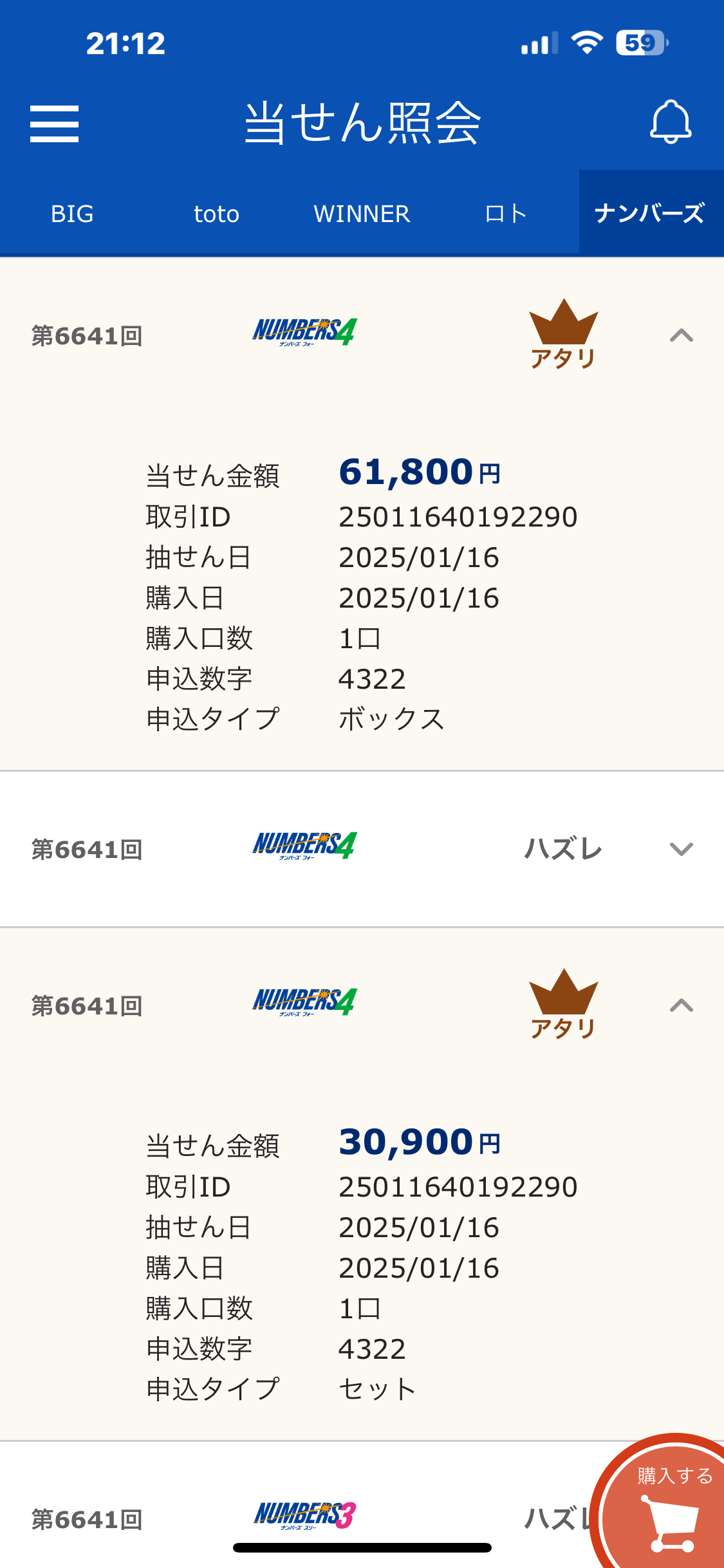
Task: Switch to the ロト tab
Action: [506, 213]
